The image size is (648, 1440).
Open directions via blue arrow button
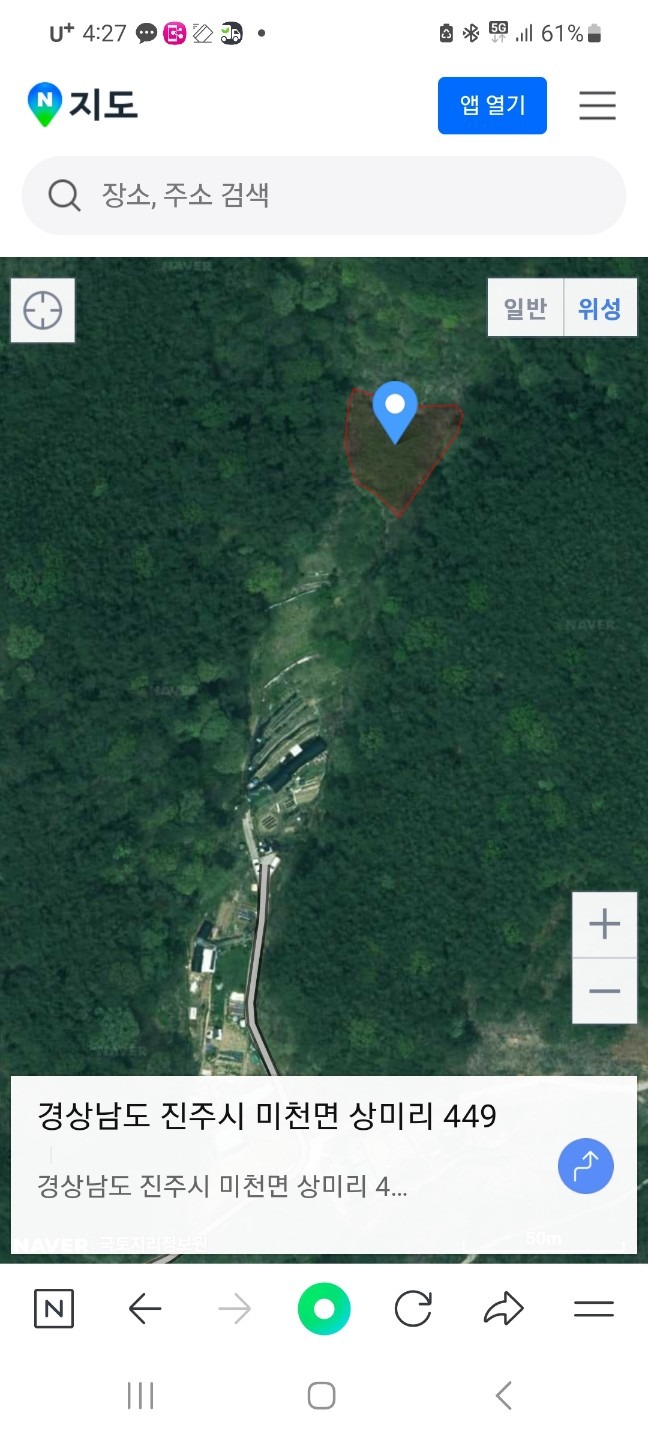[x=586, y=1165]
